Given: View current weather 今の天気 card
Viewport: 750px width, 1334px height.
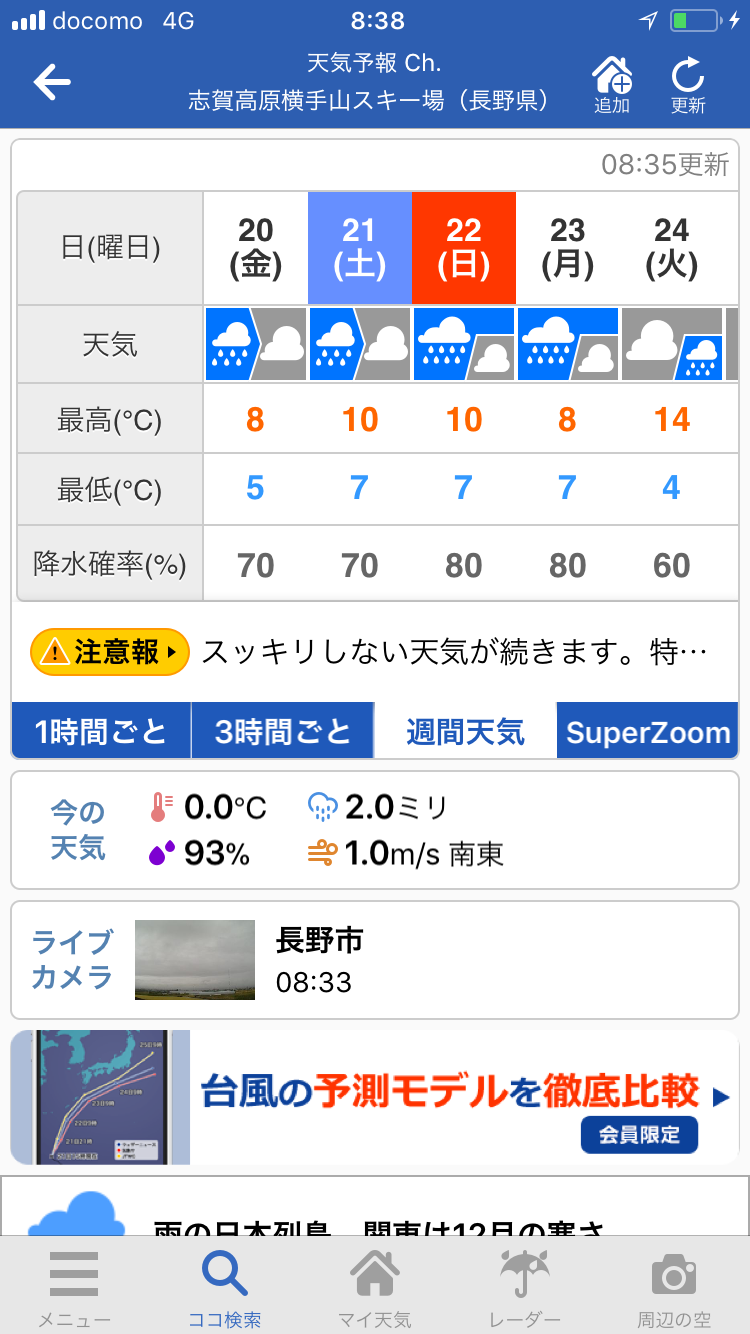Looking at the screenshot, I should coord(375,830).
